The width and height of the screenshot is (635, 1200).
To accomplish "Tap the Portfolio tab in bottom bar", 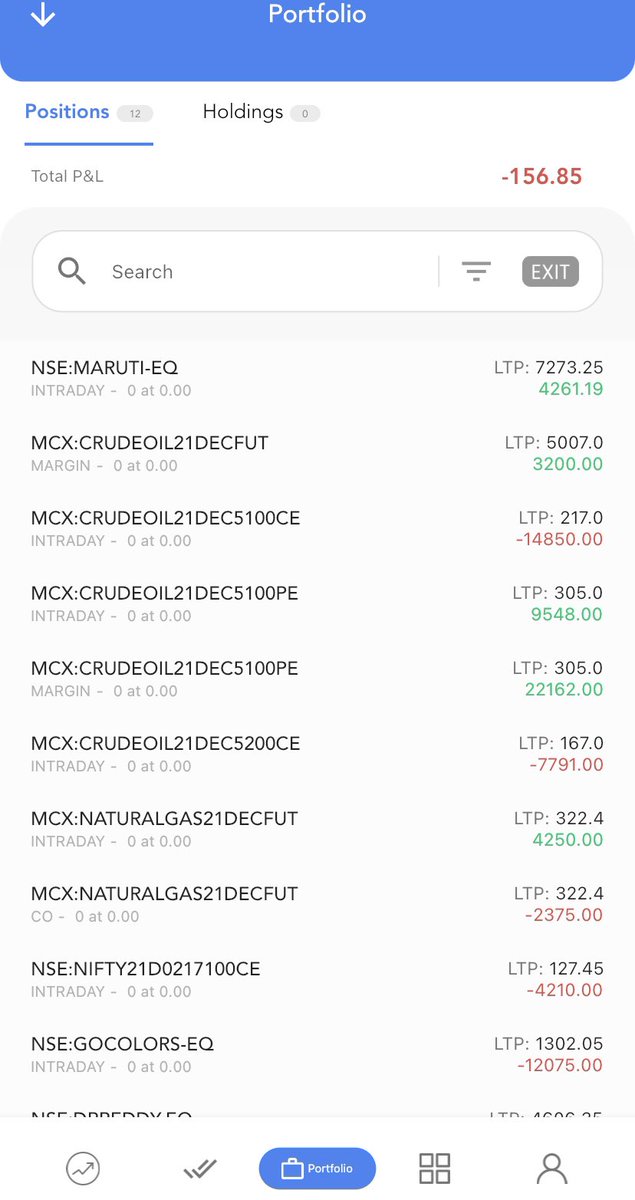I will pos(317,1168).
